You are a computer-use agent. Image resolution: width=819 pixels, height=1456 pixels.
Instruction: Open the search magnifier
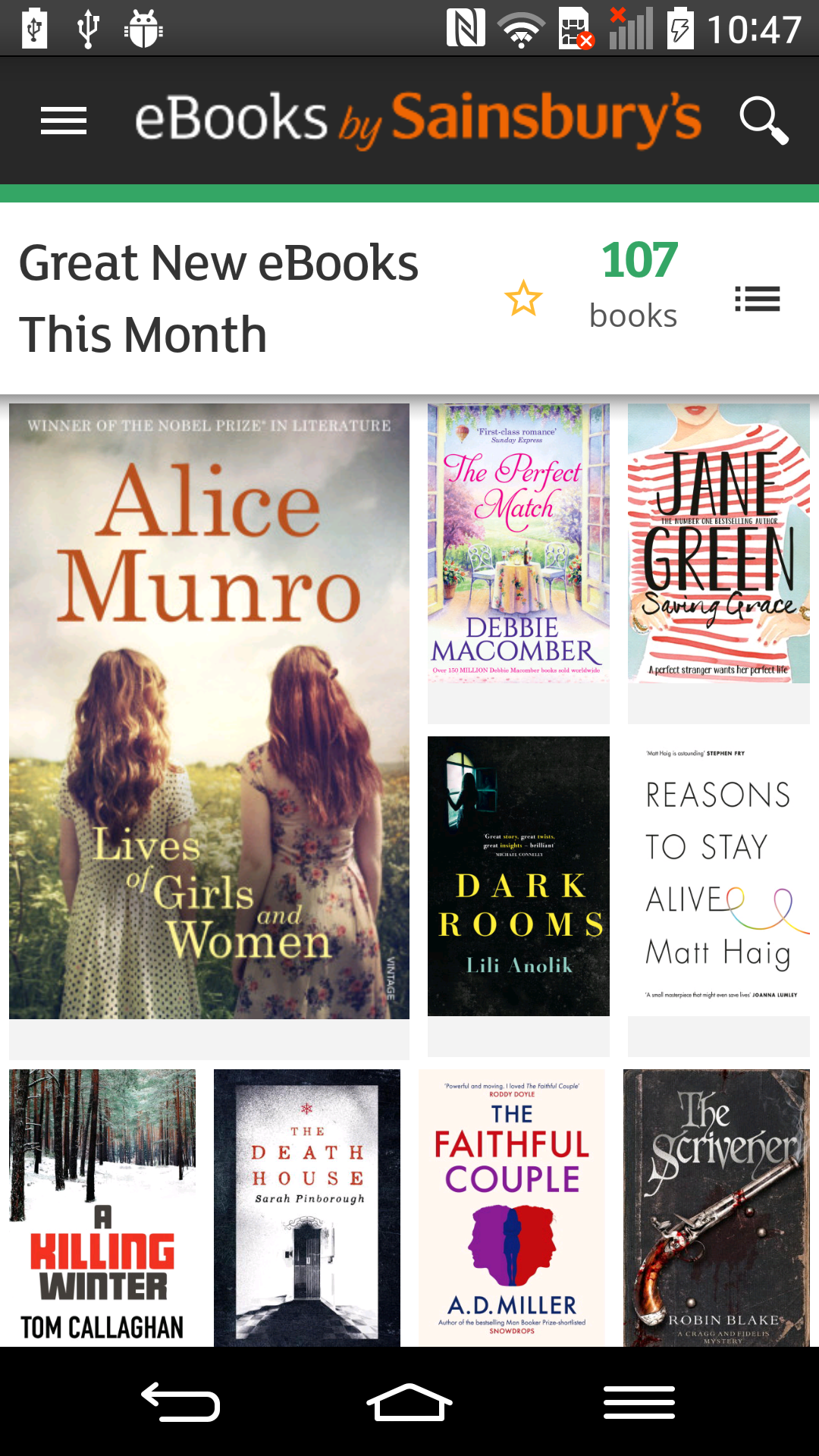tap(764, 120)
